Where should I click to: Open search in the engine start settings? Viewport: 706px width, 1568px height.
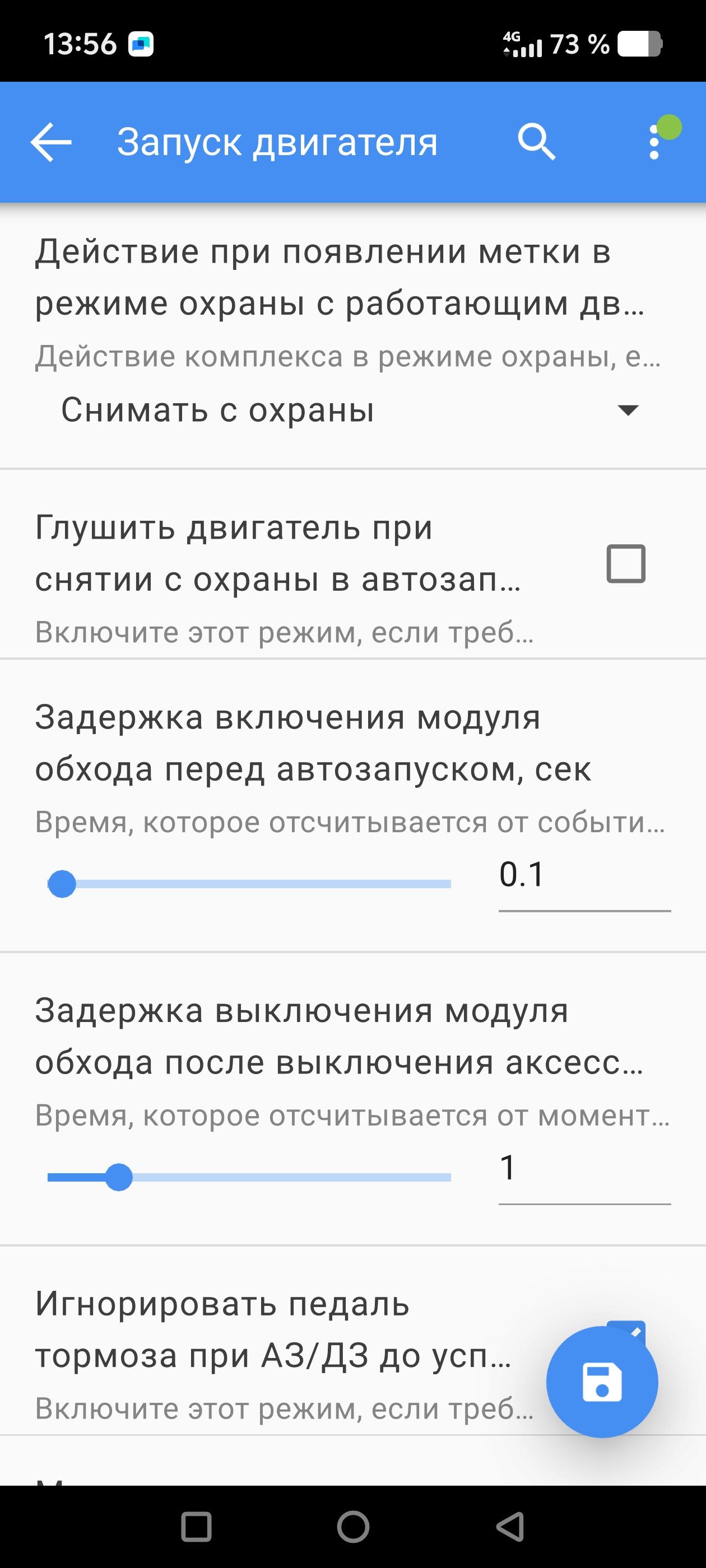click(536, 142)
